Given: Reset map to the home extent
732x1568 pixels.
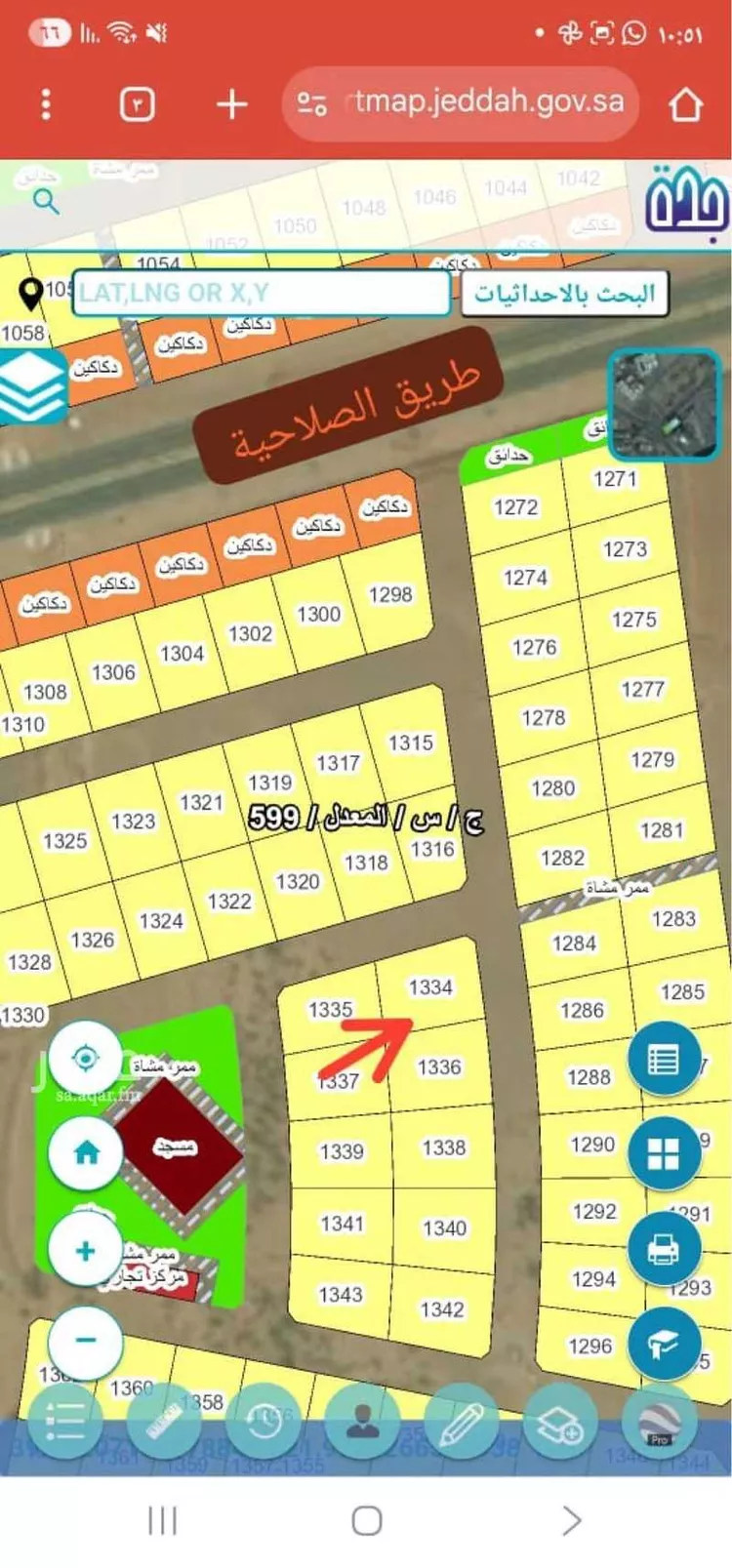Looking at the screenshot, I should (x=86, y=1153).
